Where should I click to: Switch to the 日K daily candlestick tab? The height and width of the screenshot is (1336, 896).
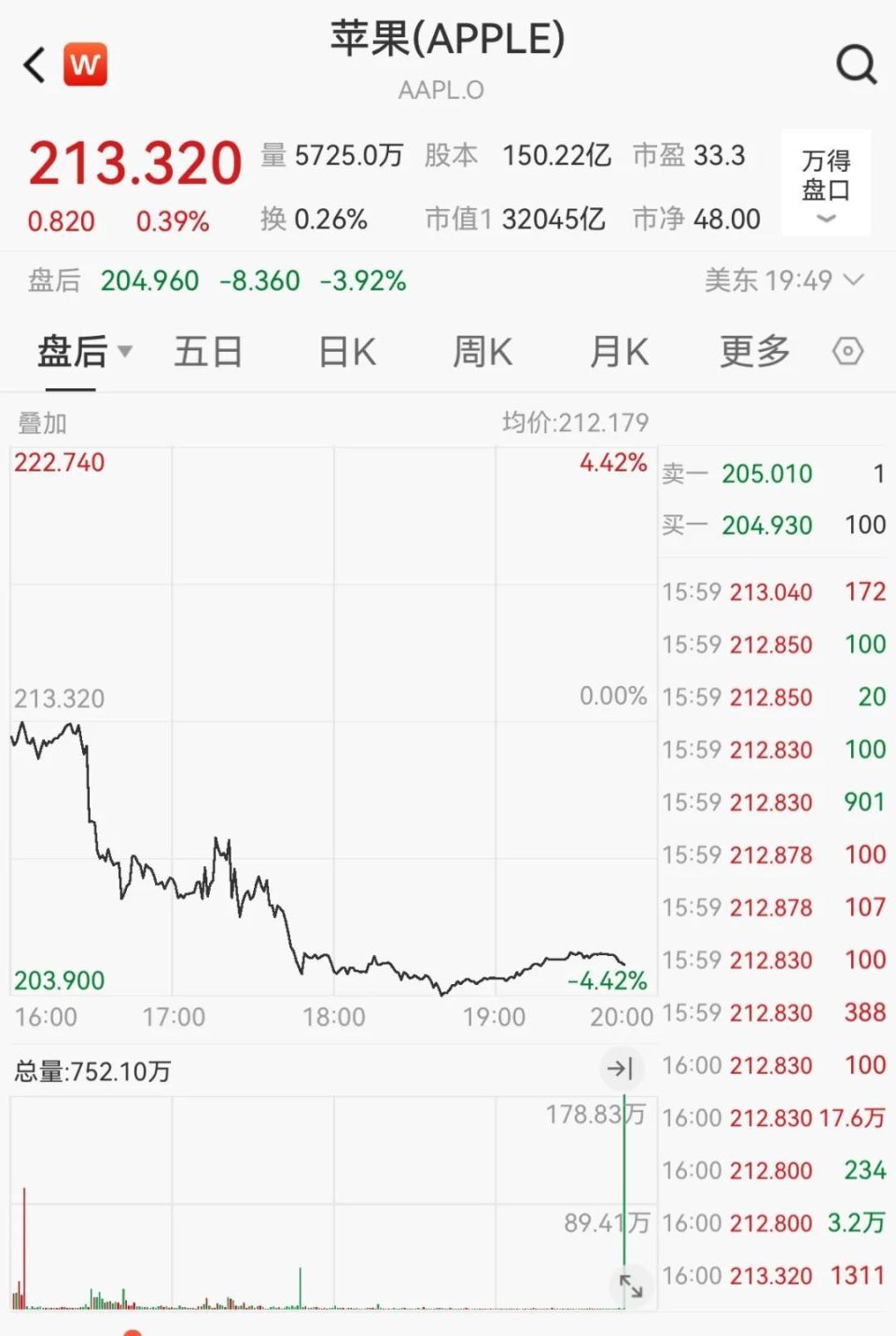point(345,352)
